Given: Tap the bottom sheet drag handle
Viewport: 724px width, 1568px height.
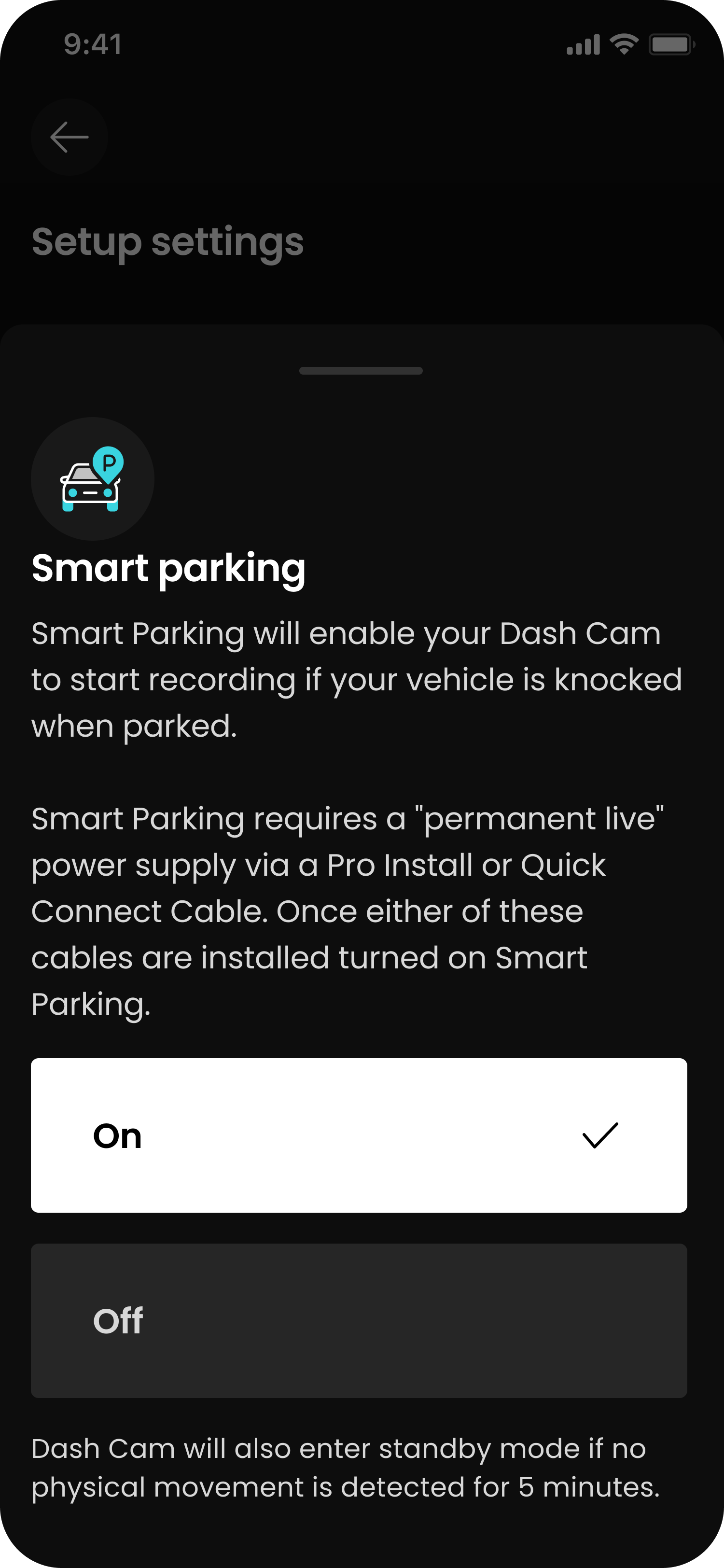Looking at the screenshot, I should (361, 371).
